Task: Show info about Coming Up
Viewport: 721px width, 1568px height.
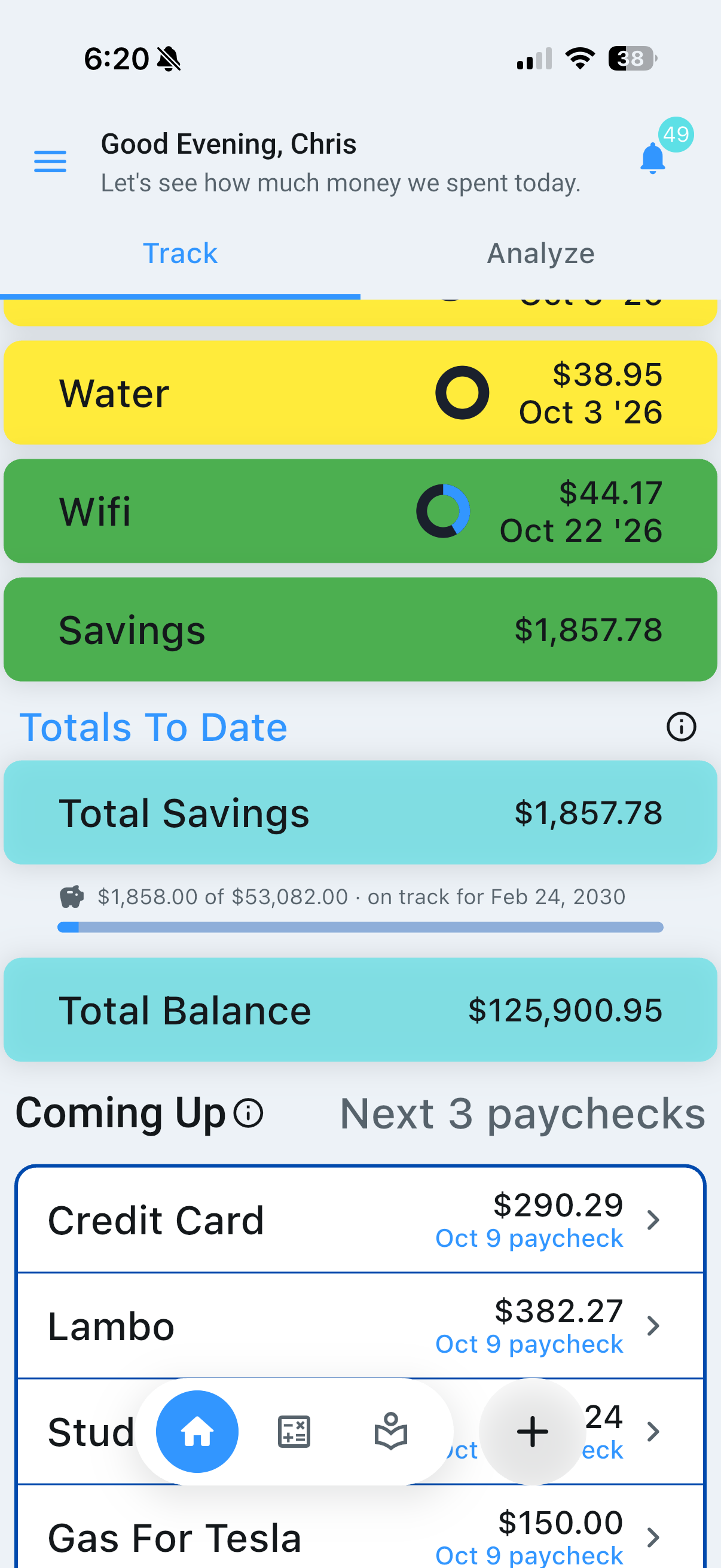Action: pos(248,1114)
